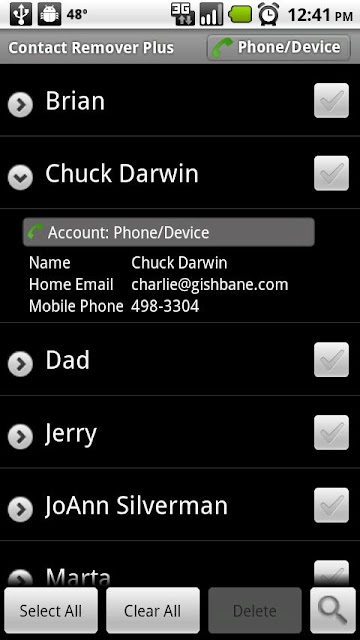Expand Brian's contact details
This screenshot has height=640, width=360.
[x=20, y=105]
